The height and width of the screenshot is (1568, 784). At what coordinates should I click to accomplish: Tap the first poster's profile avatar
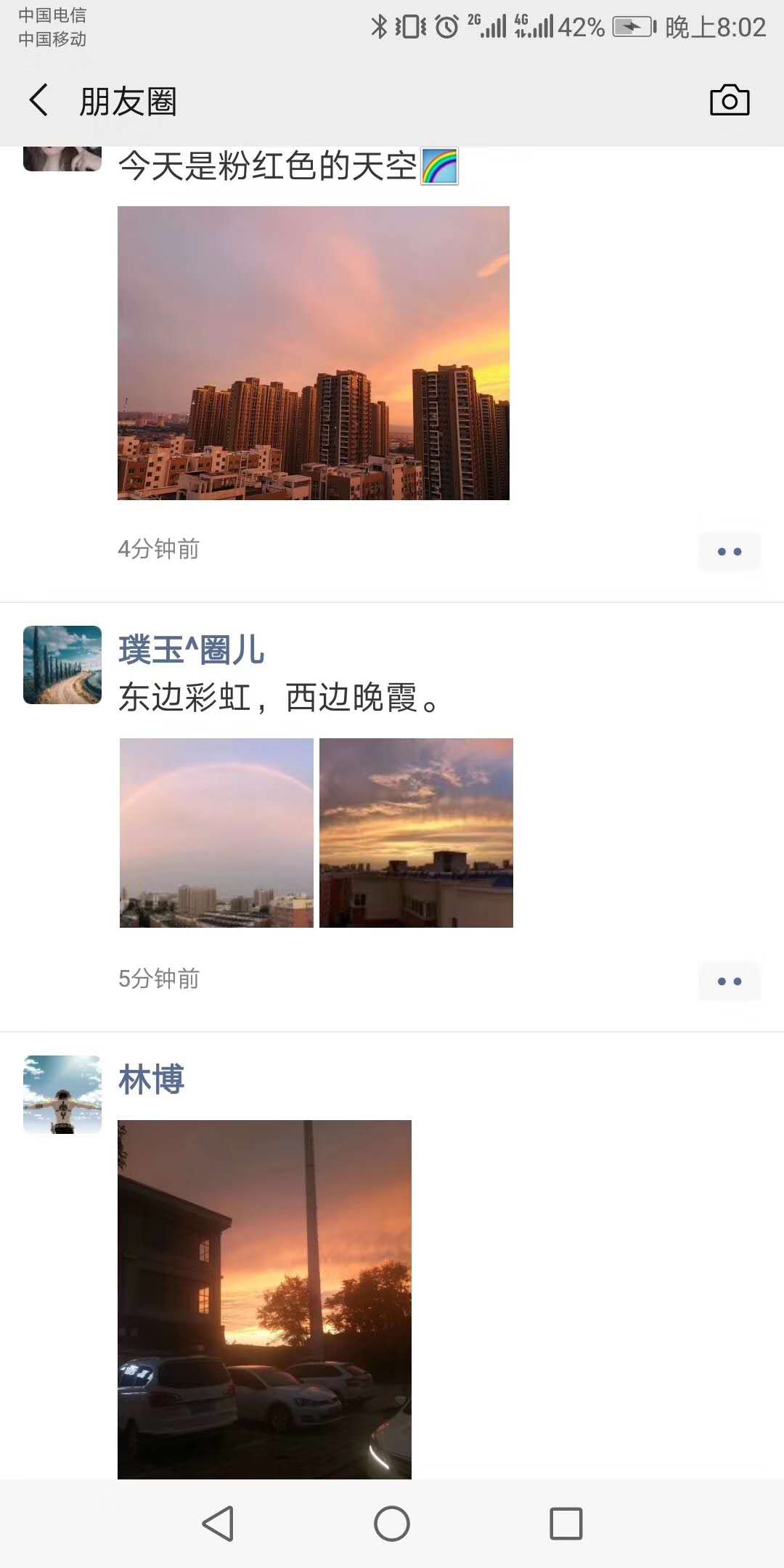tap(62, 156)
